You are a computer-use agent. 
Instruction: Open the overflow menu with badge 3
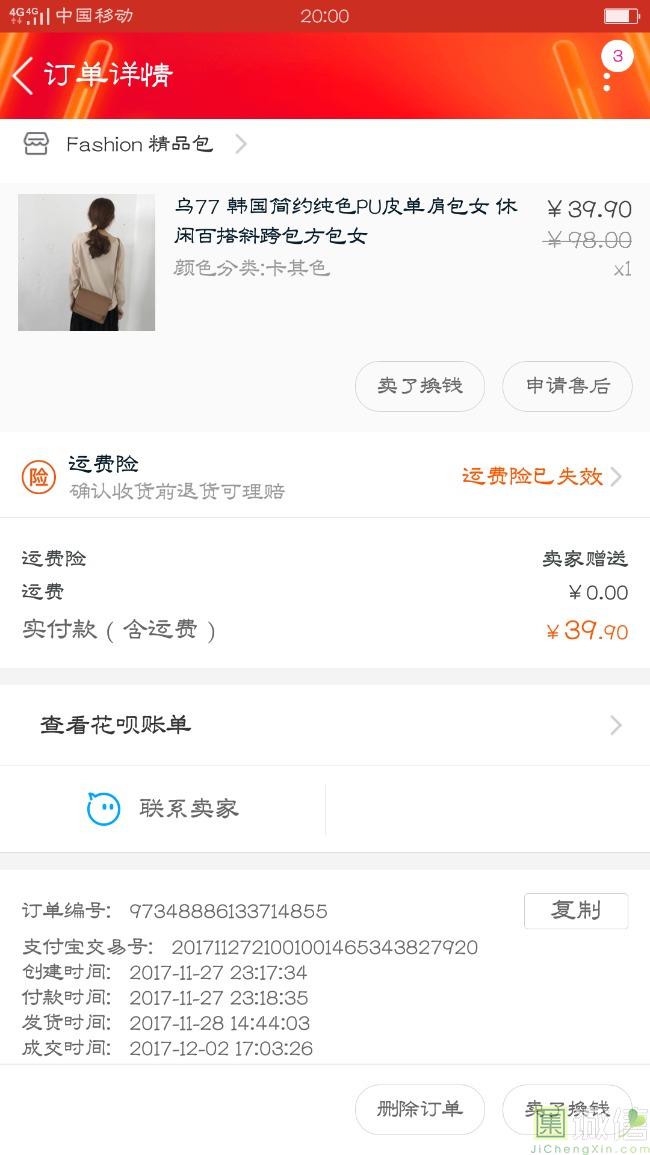coord(608,76)
